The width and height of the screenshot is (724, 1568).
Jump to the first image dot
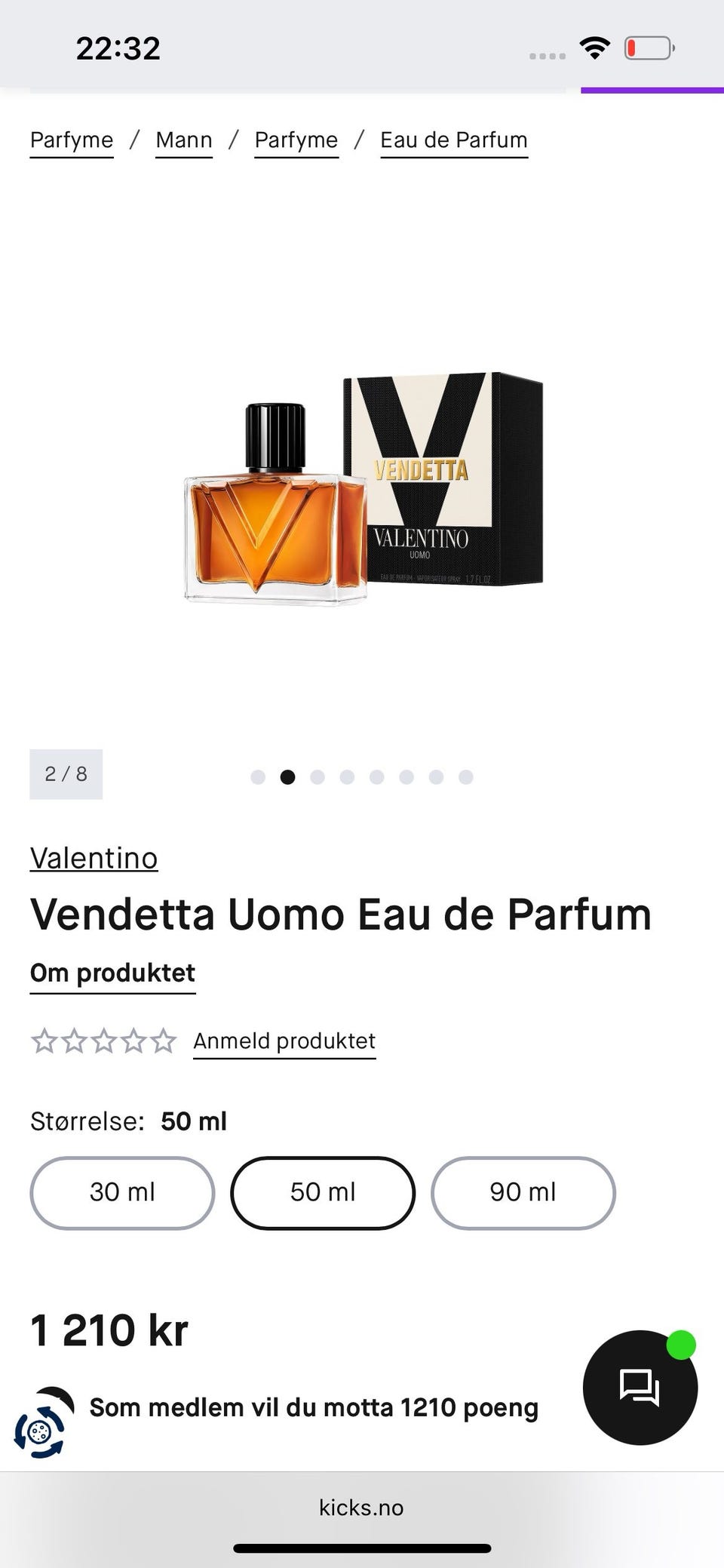258,777
